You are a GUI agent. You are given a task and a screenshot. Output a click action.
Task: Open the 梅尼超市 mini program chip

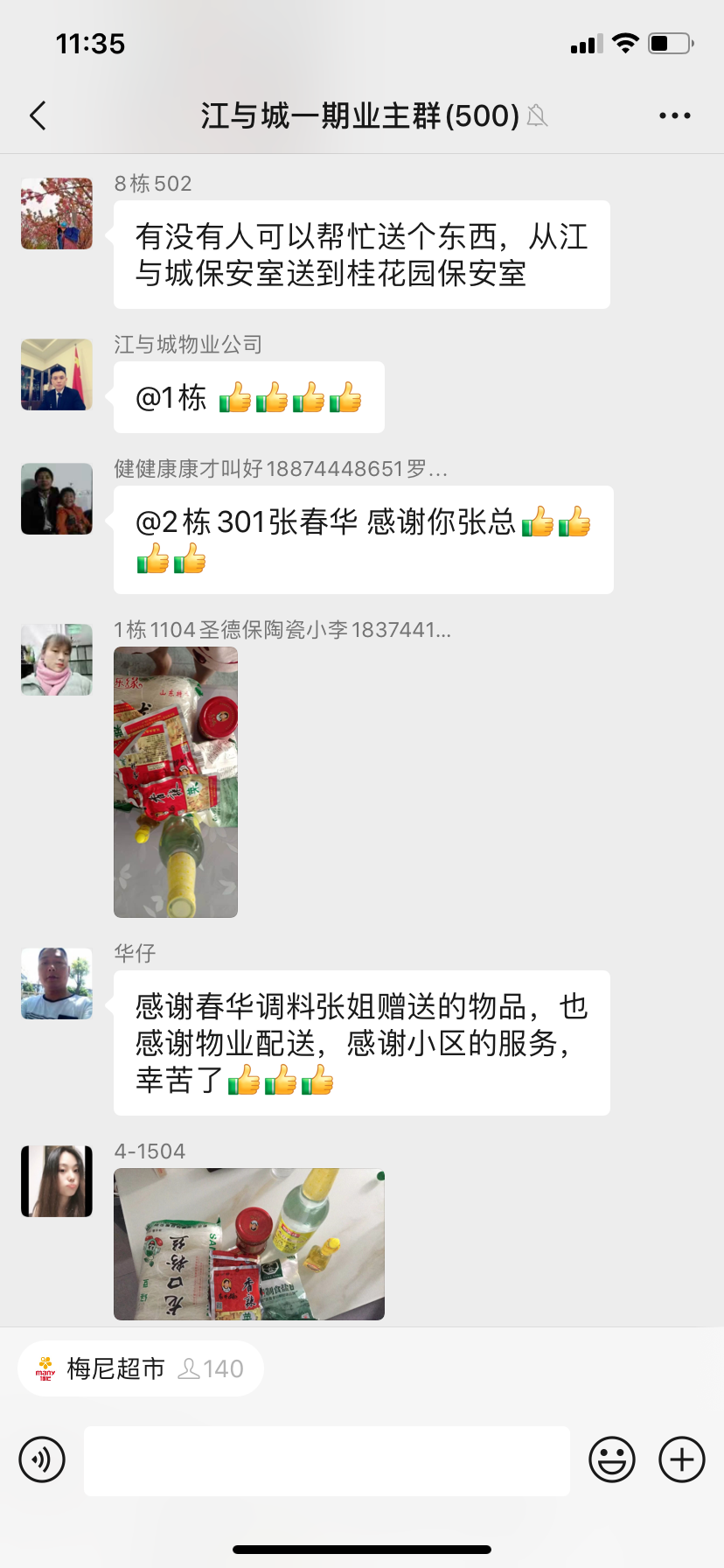(140, 1368)
